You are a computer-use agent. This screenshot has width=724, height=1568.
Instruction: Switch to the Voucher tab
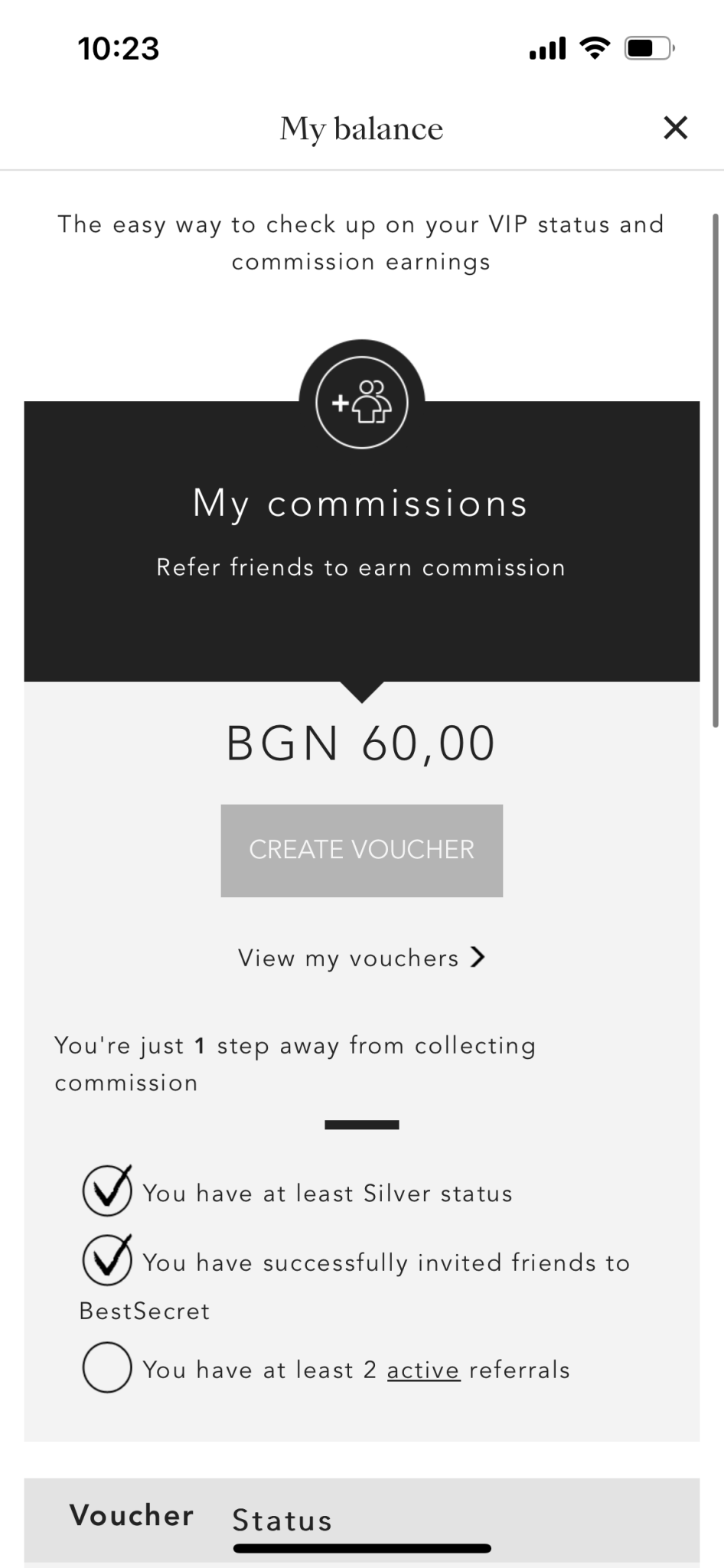click(x=132, y=1516)
